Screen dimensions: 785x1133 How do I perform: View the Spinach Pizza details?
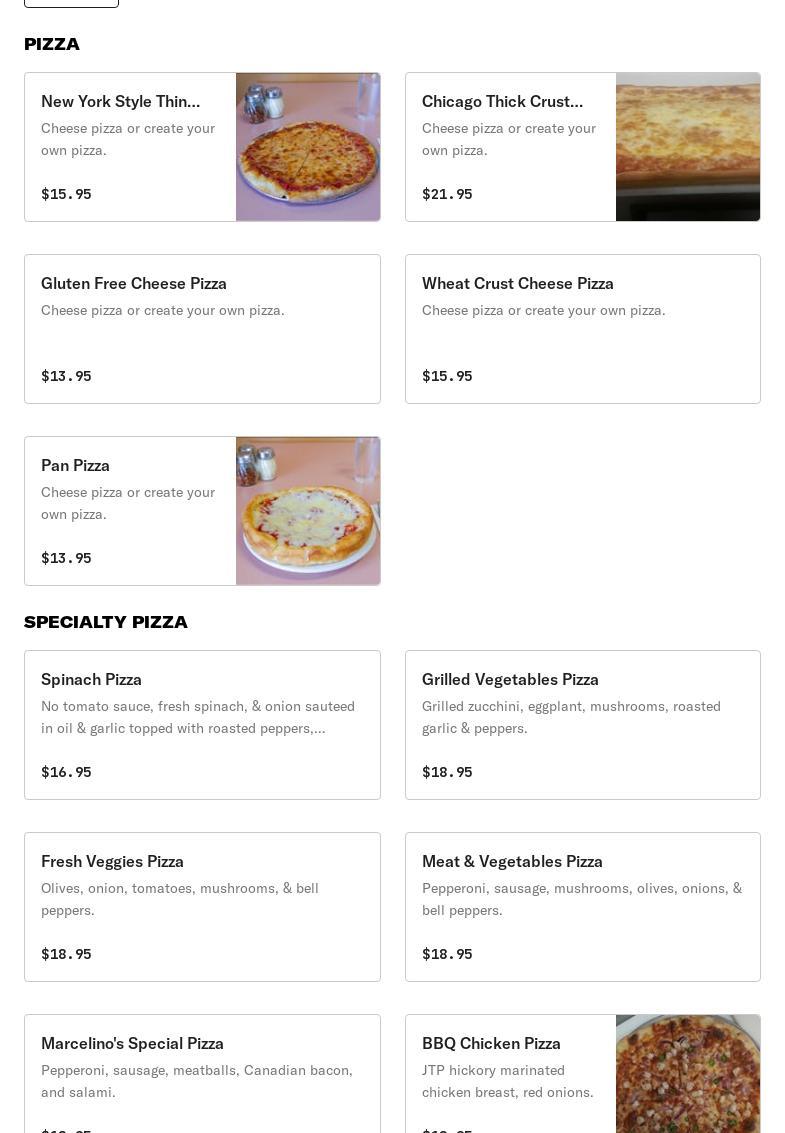coord(202,725)
